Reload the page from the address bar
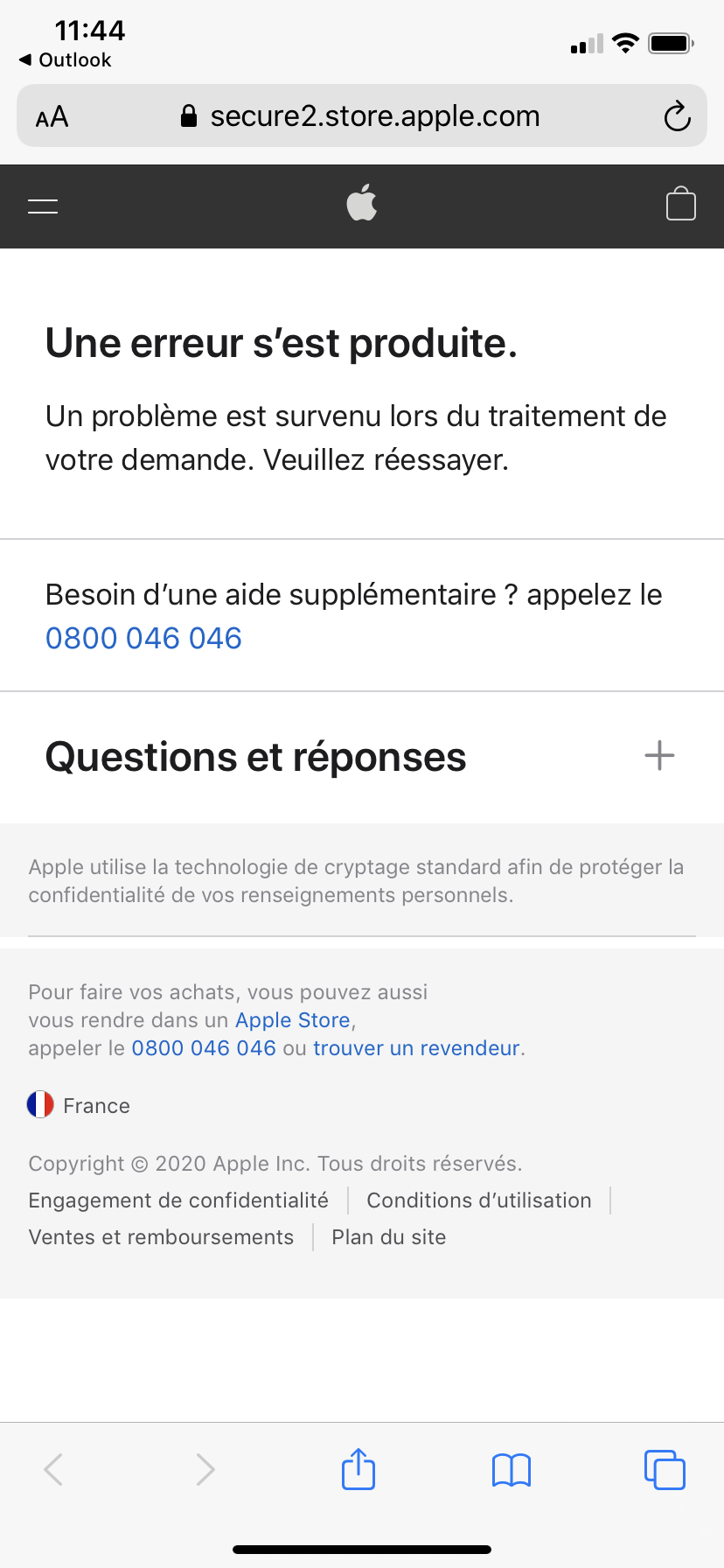 point(677,116)
